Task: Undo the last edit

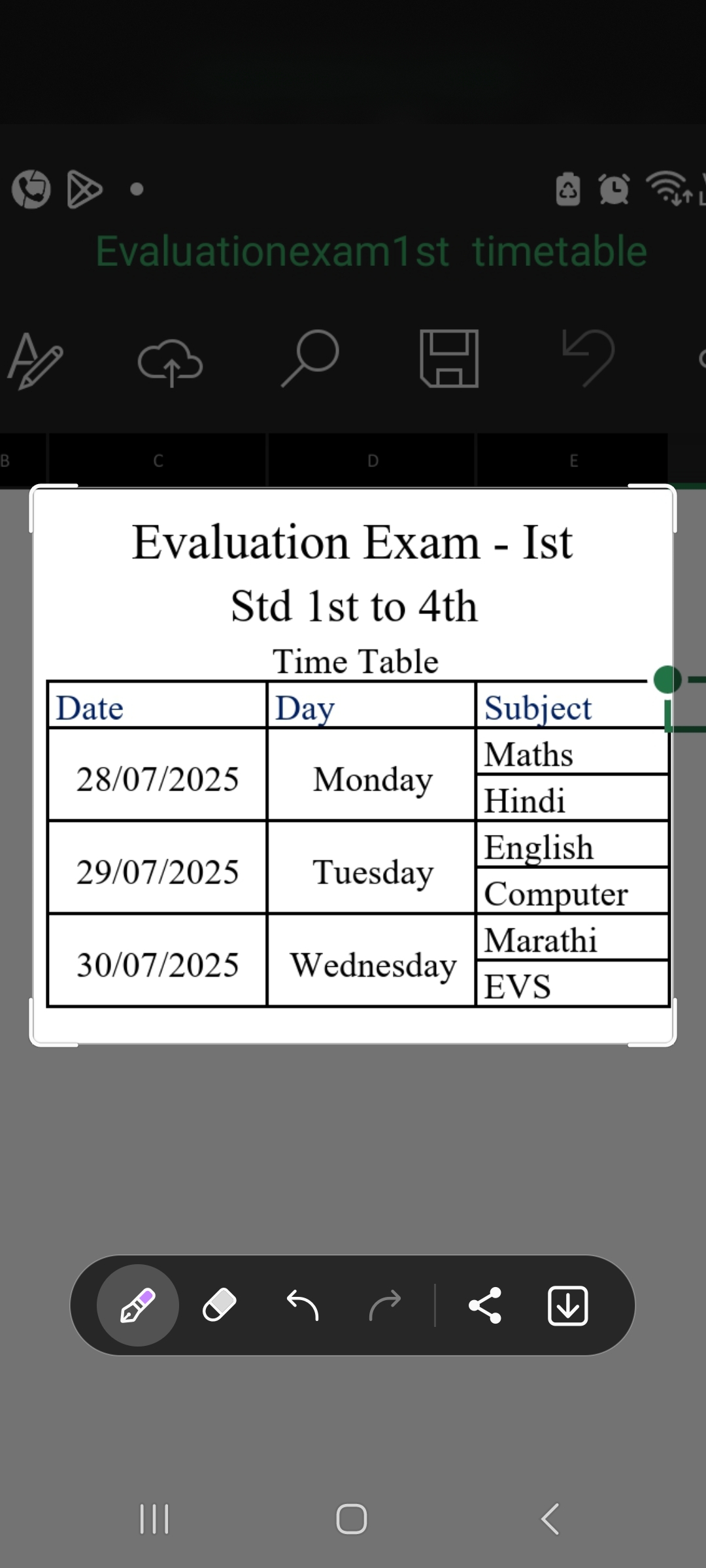Action: pyautogui.click(x=303, y=1305)
